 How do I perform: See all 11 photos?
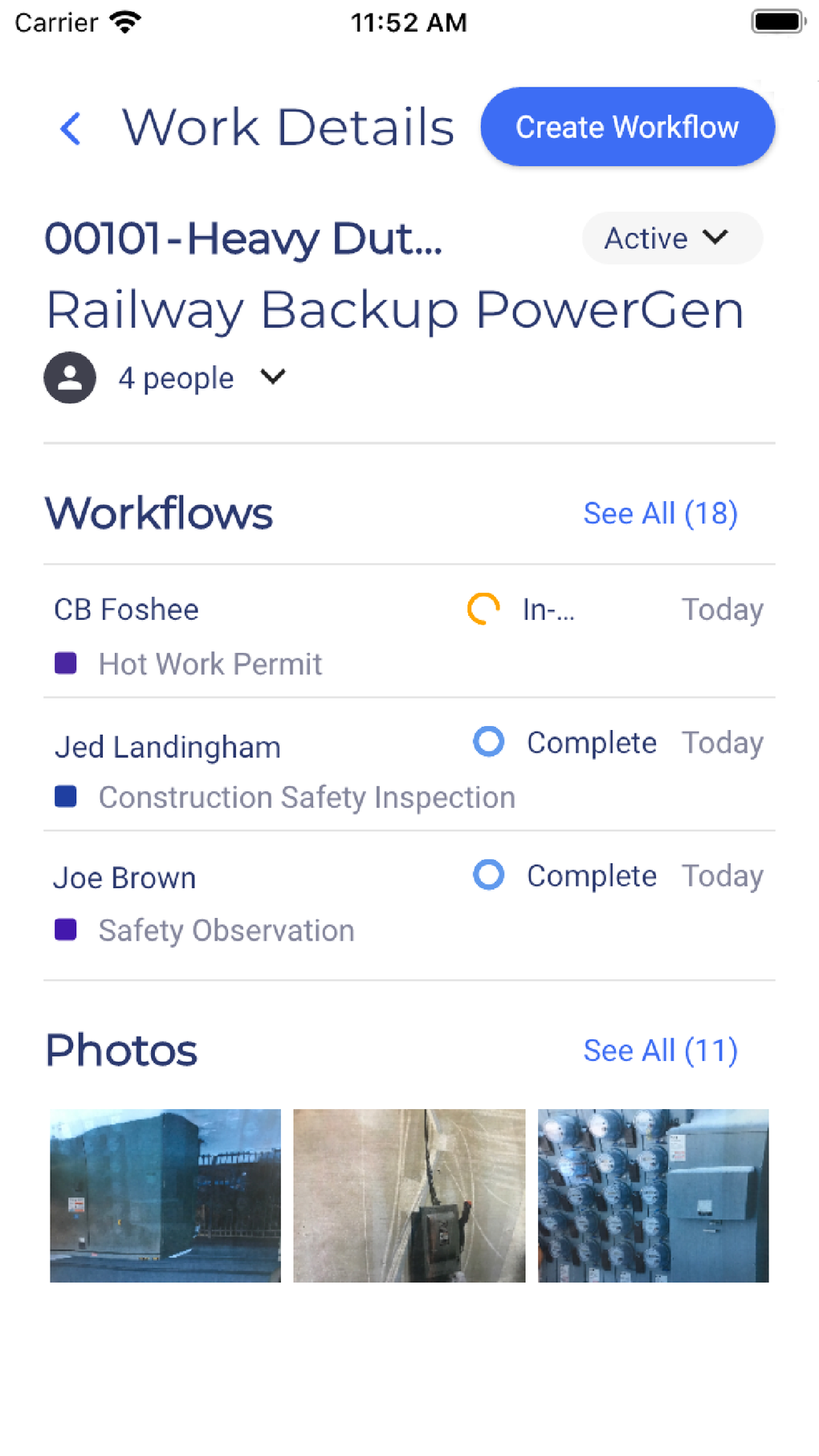(x=659, y=1050)
